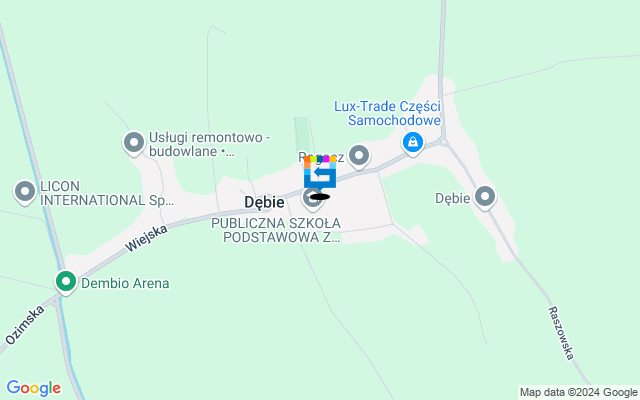Open the Usługi remontowo-budowlane place pin
This screenshot has width=640, height=400.
133,144
